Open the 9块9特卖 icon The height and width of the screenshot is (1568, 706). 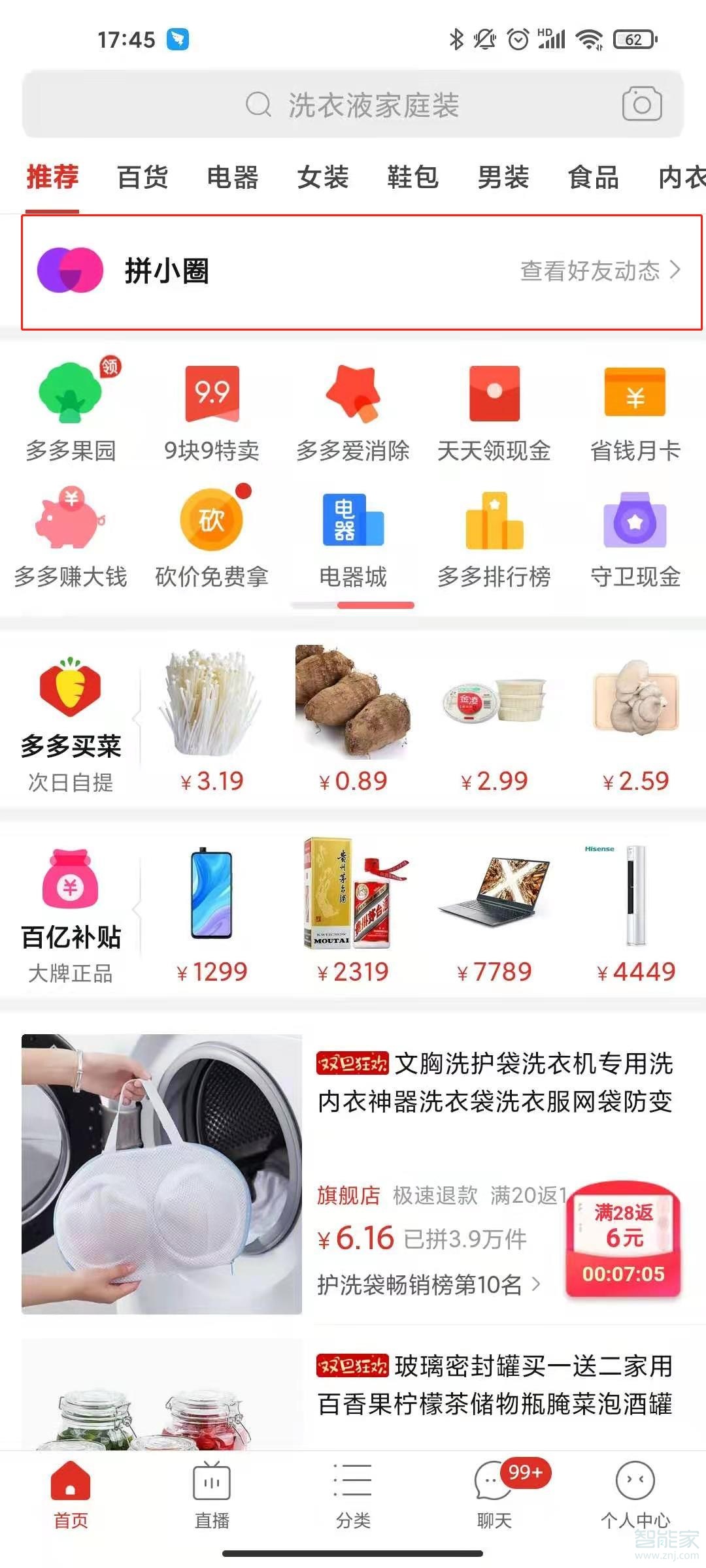pyautogui.click(x=210, y=410)
